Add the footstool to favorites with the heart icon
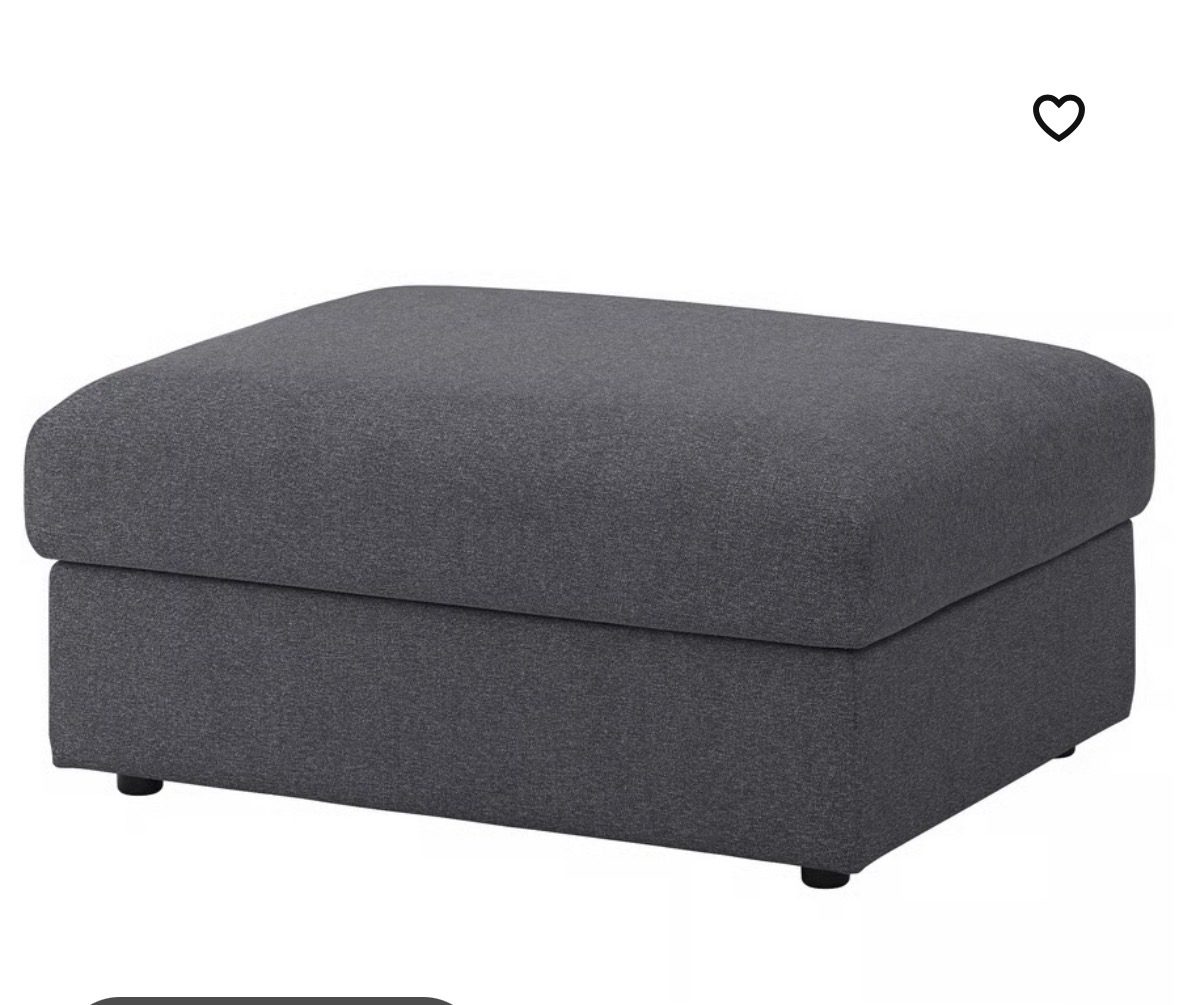The height and width of the screenshot is (1005, 1179). (1058, 117)
